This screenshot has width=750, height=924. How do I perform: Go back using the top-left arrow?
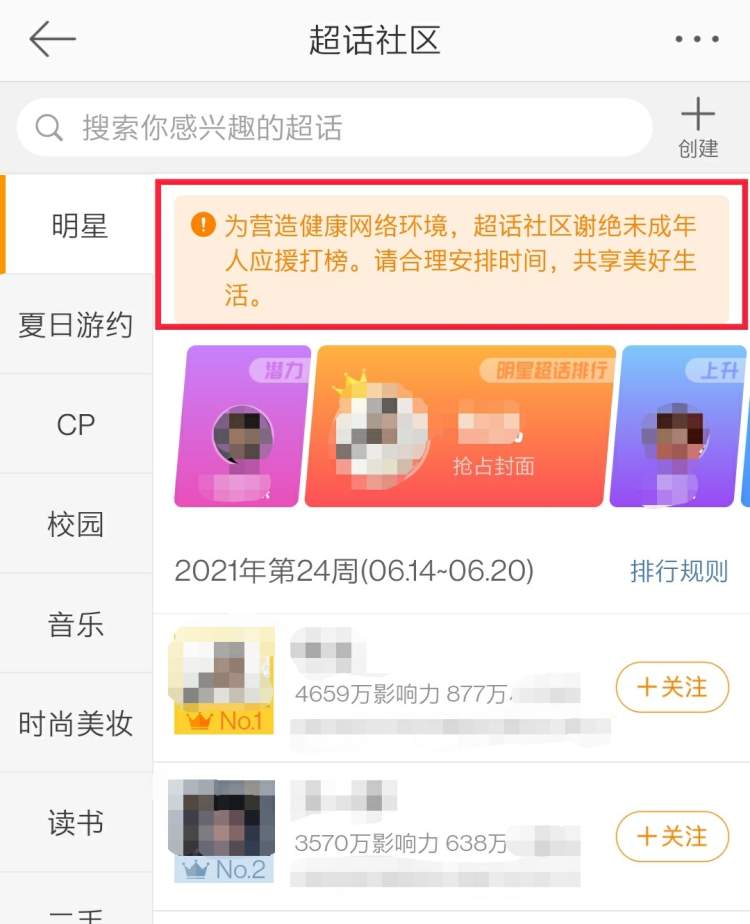[x=52, y=40]
